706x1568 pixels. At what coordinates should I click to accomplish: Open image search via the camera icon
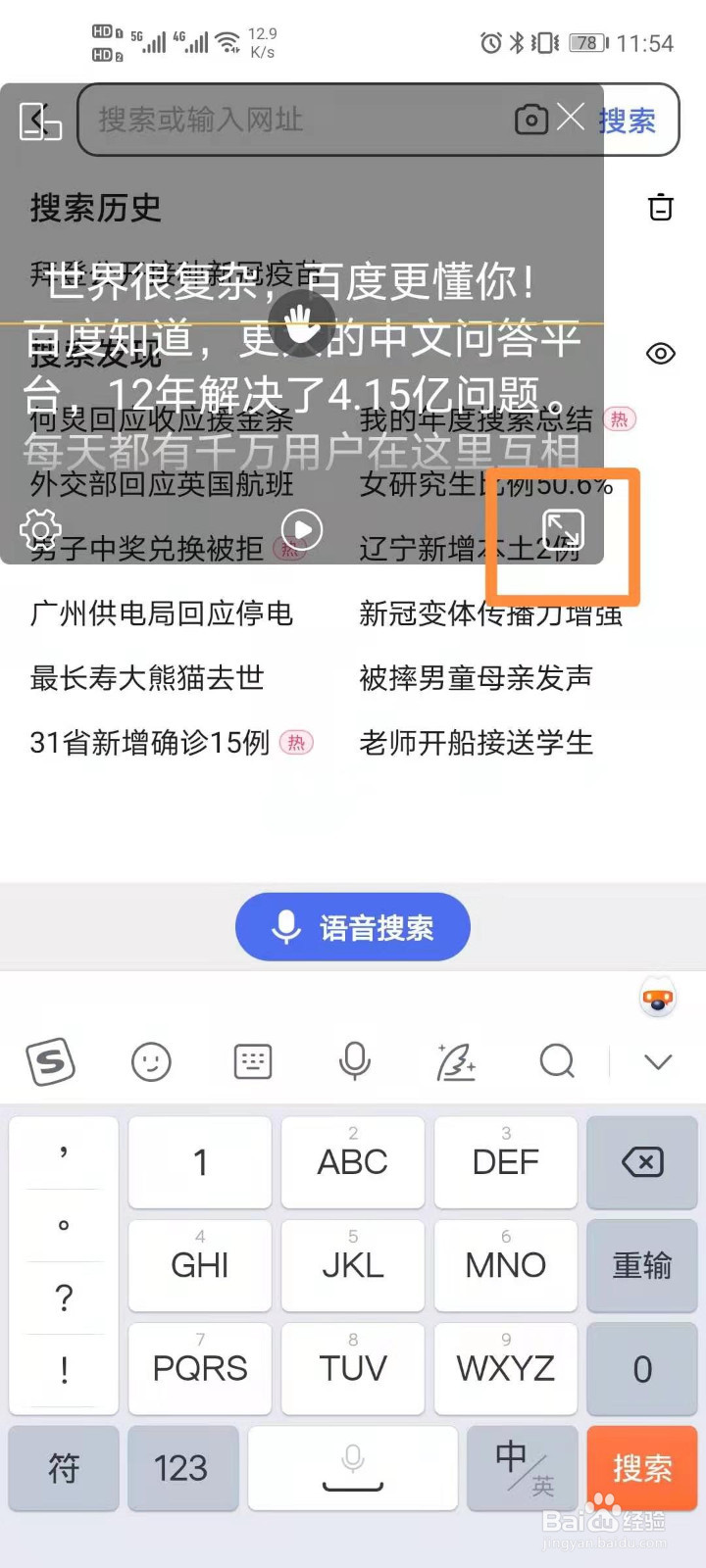click(530, 119)
